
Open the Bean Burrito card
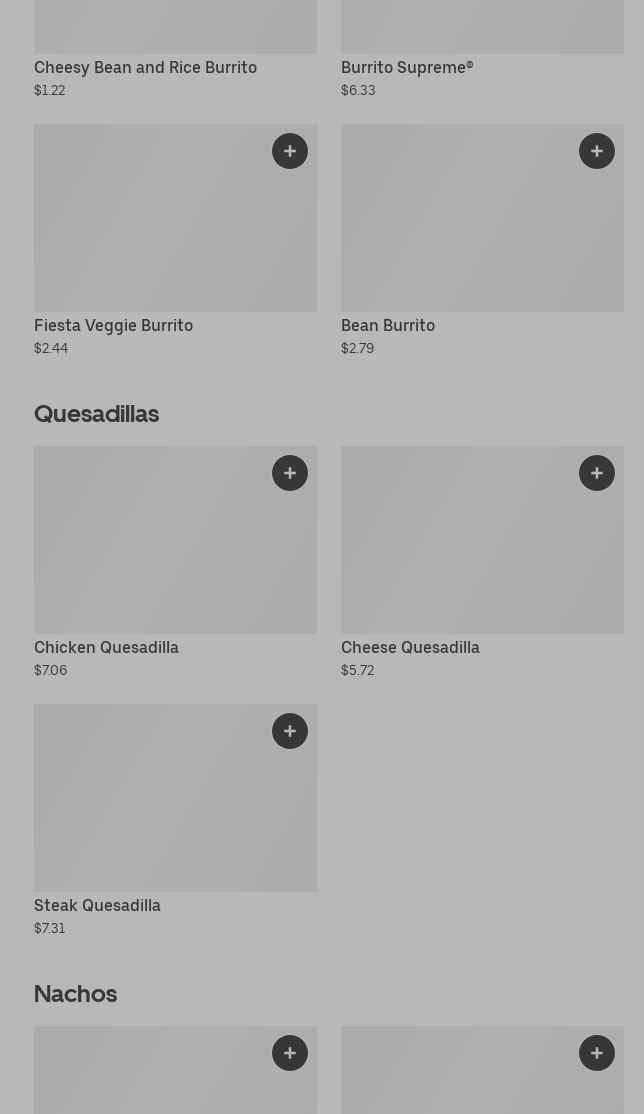tap(483, 240)
